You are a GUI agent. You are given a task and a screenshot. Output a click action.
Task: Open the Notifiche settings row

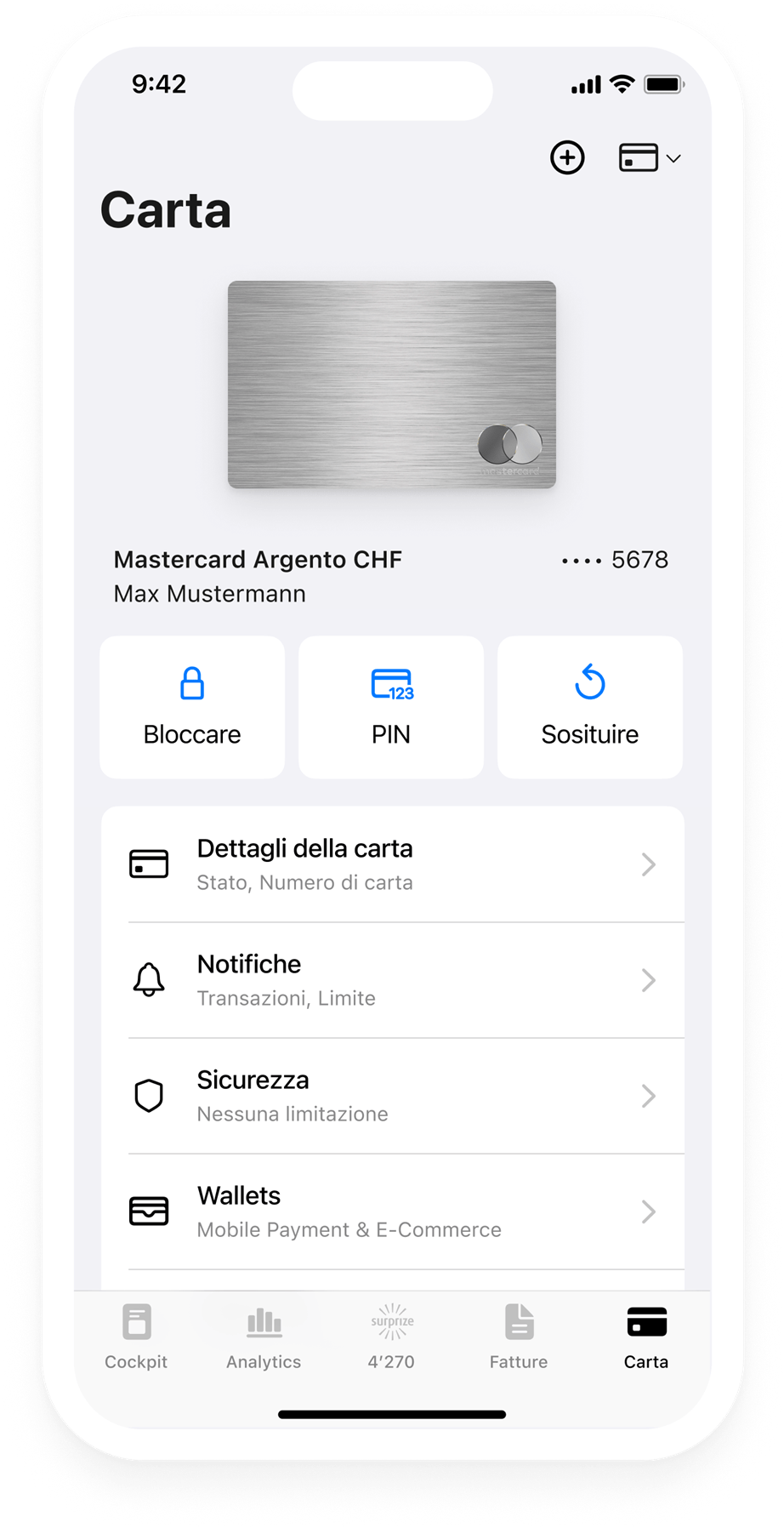point(393,980)
